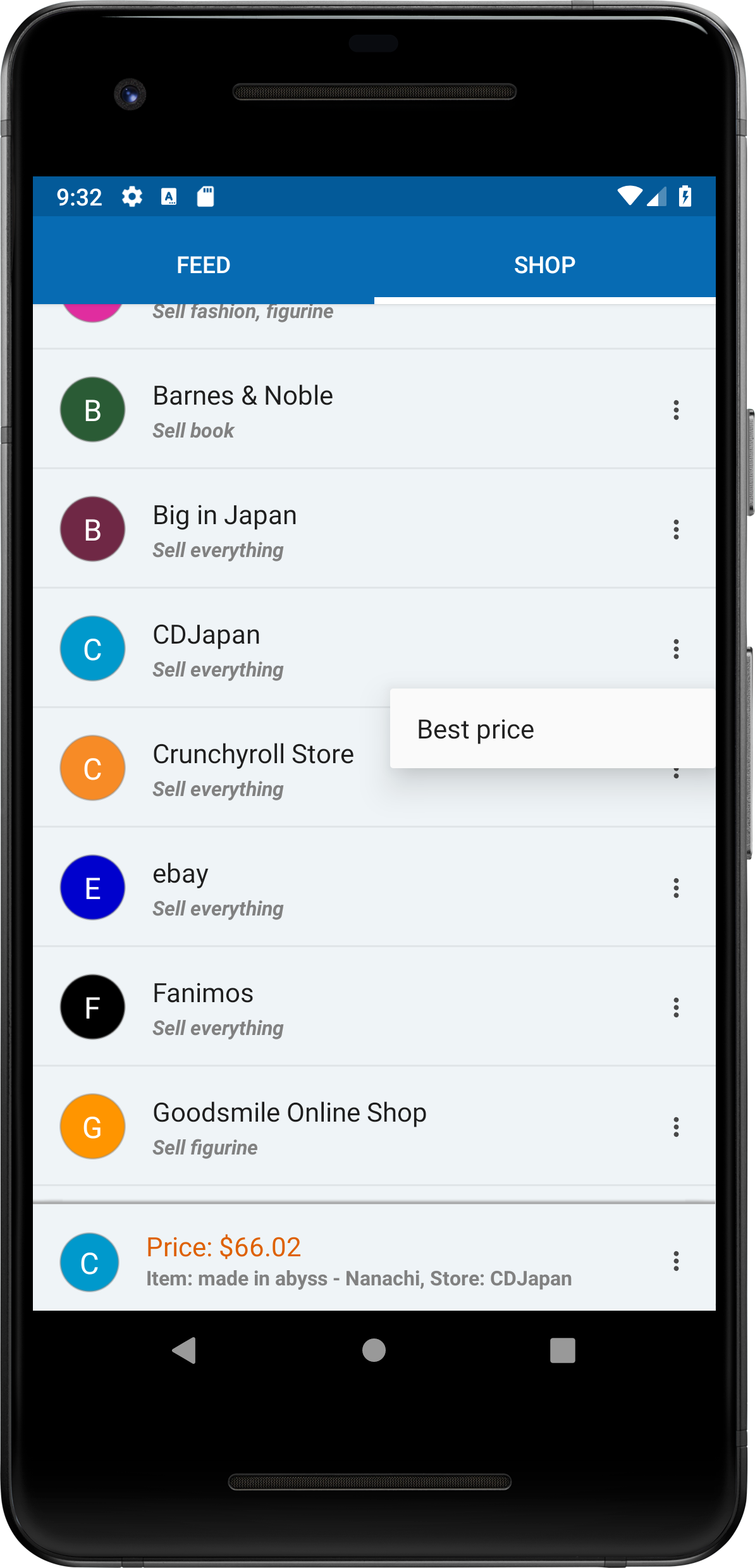Open the ebay shop row
This screenshot has height=1568, width=755.
click(374, 887)
